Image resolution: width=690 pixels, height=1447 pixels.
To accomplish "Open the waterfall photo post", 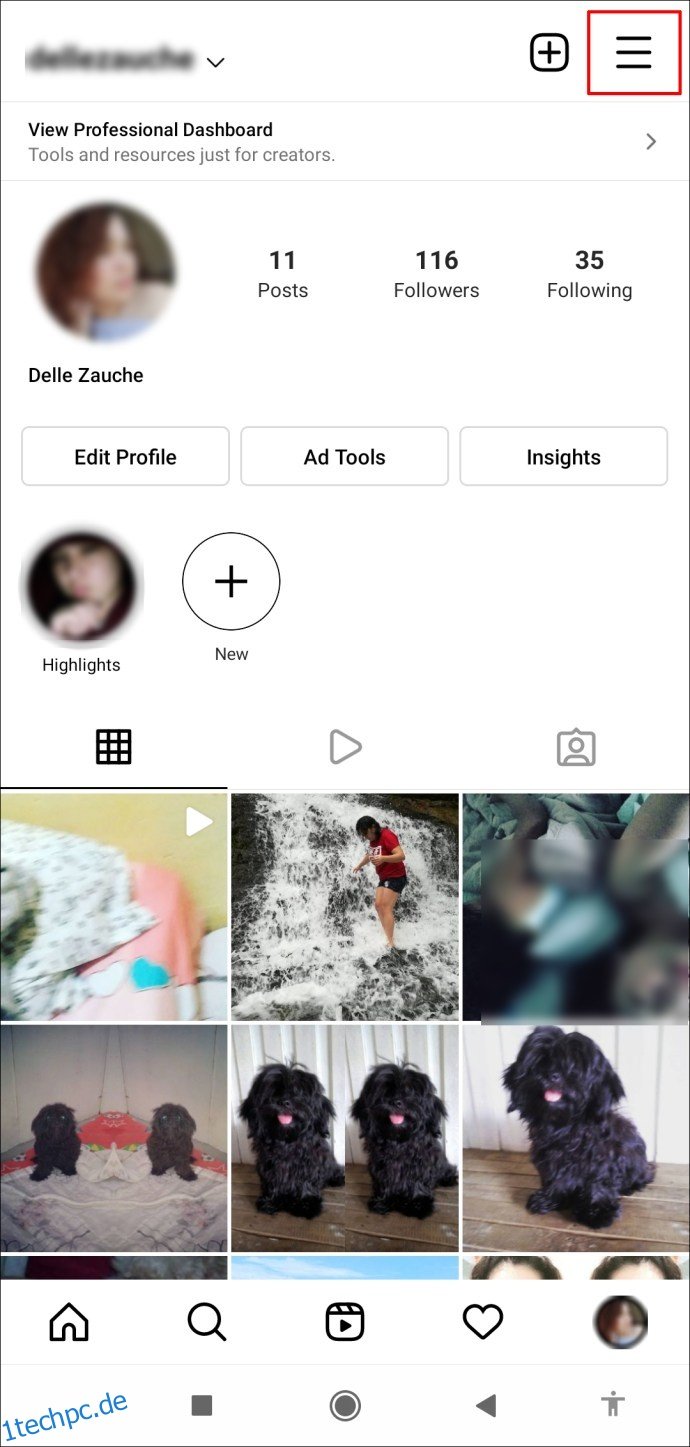I will tap(344, 906).
